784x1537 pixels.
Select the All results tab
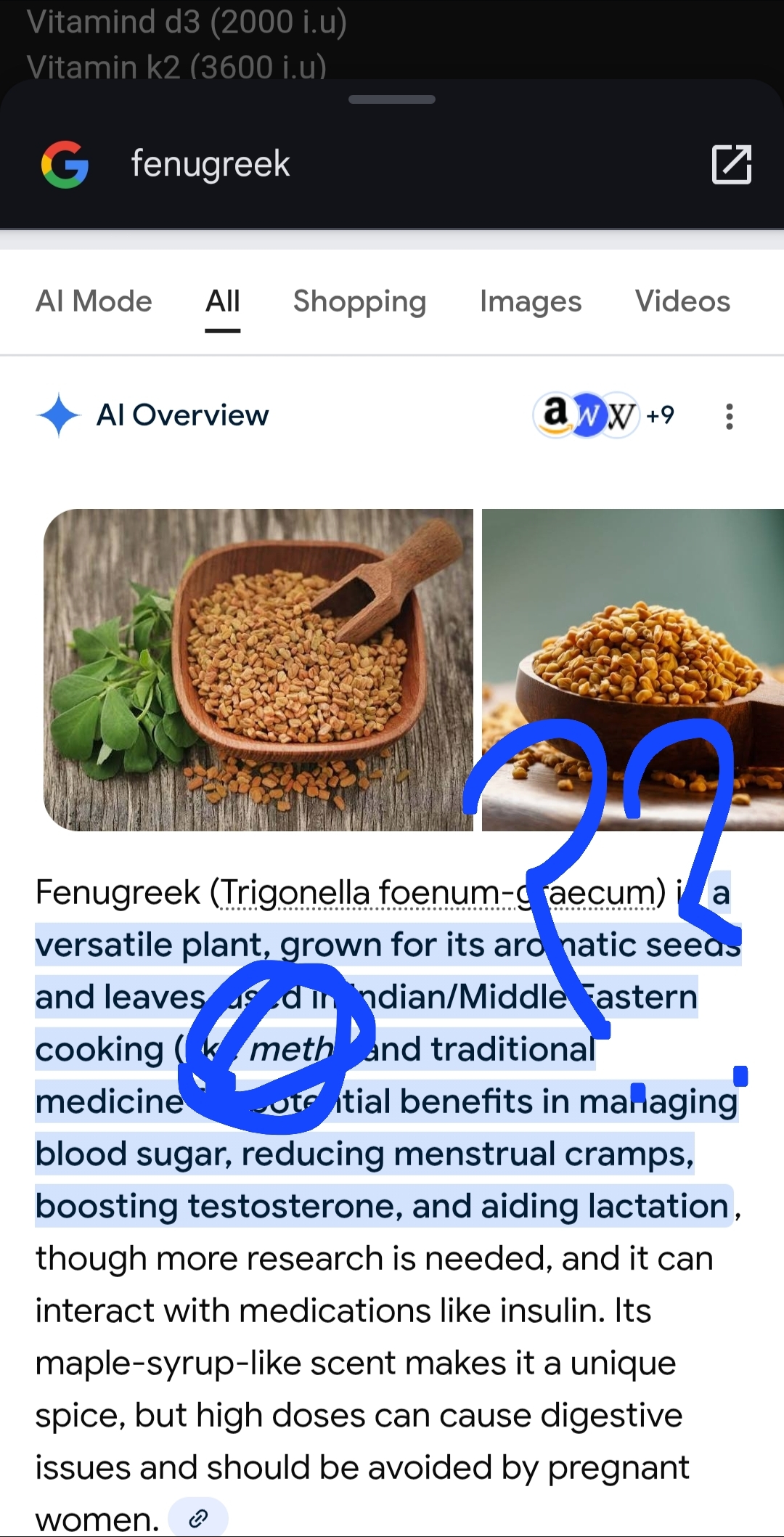tap(222, 301)
